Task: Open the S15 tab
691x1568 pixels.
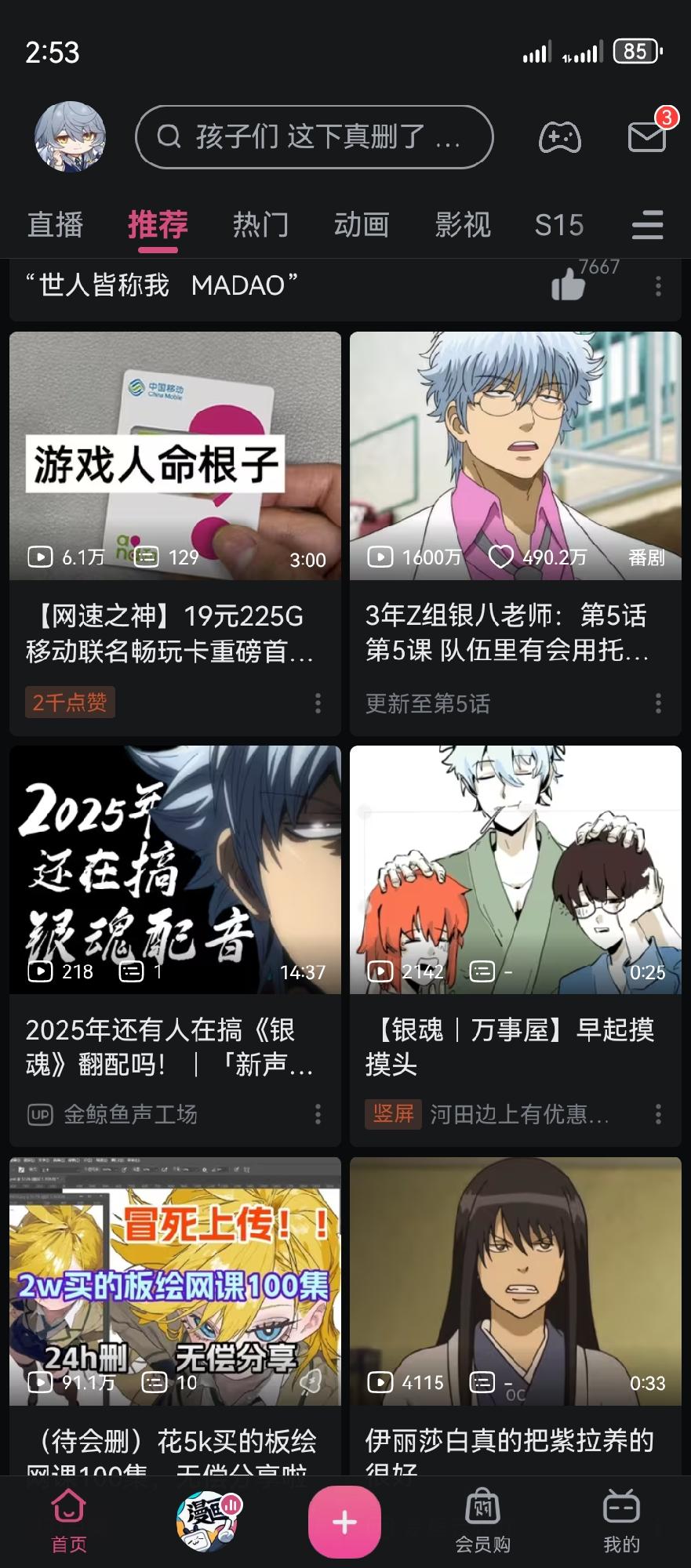Action: (x=559, y=225)
